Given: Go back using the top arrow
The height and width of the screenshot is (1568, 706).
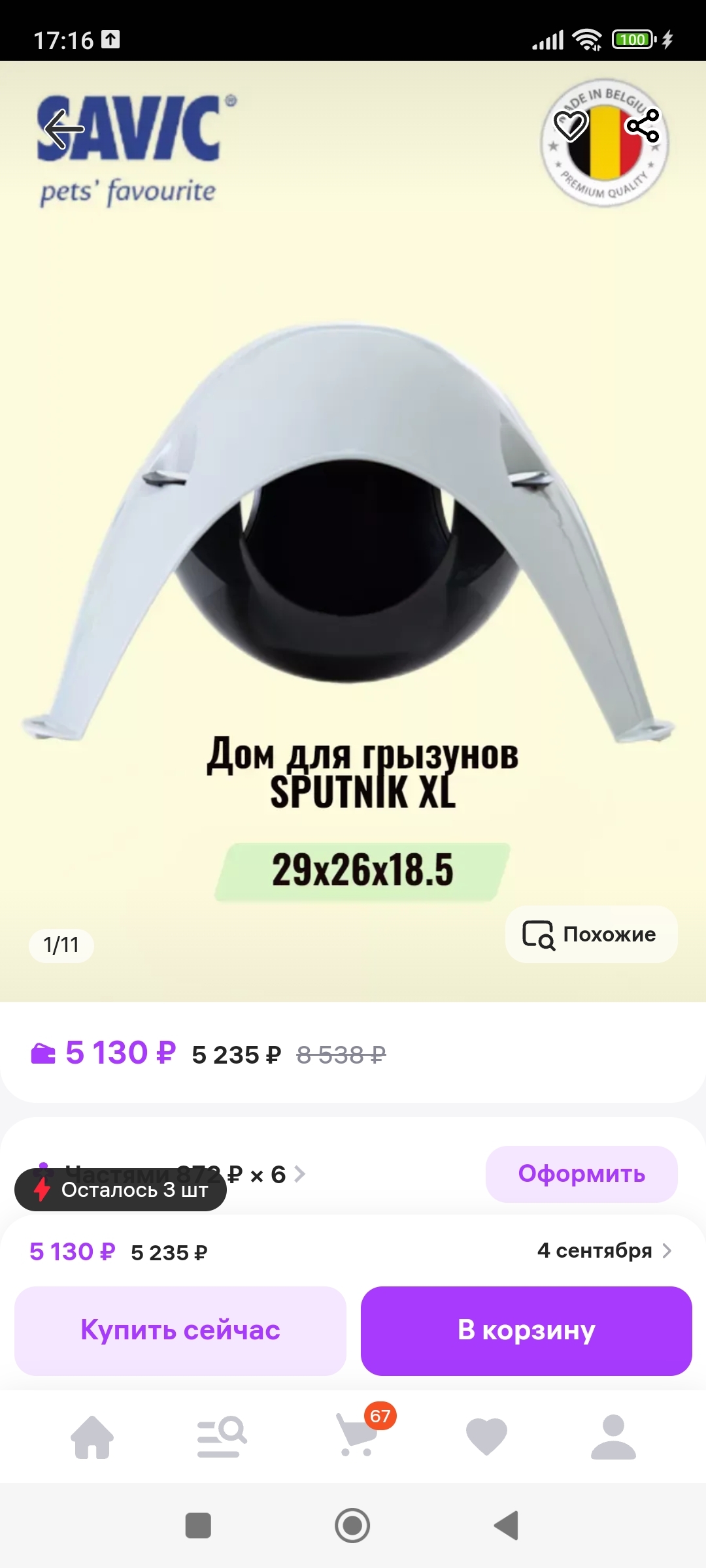Looking at the screenshot, I should pyautogui.click(x=64, y=129).
